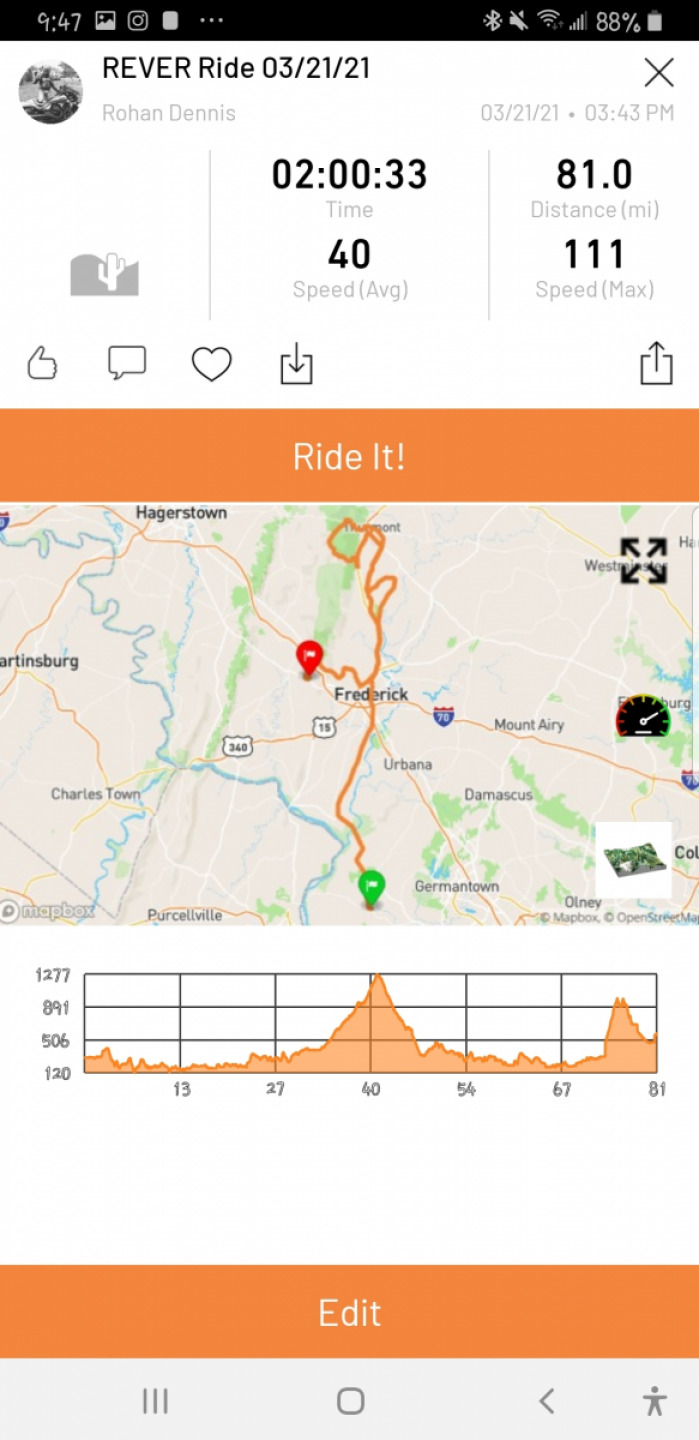Switch to the 3D terrain map view
This screenshot has height=1440, width=699.
click(x=633, y=859)
